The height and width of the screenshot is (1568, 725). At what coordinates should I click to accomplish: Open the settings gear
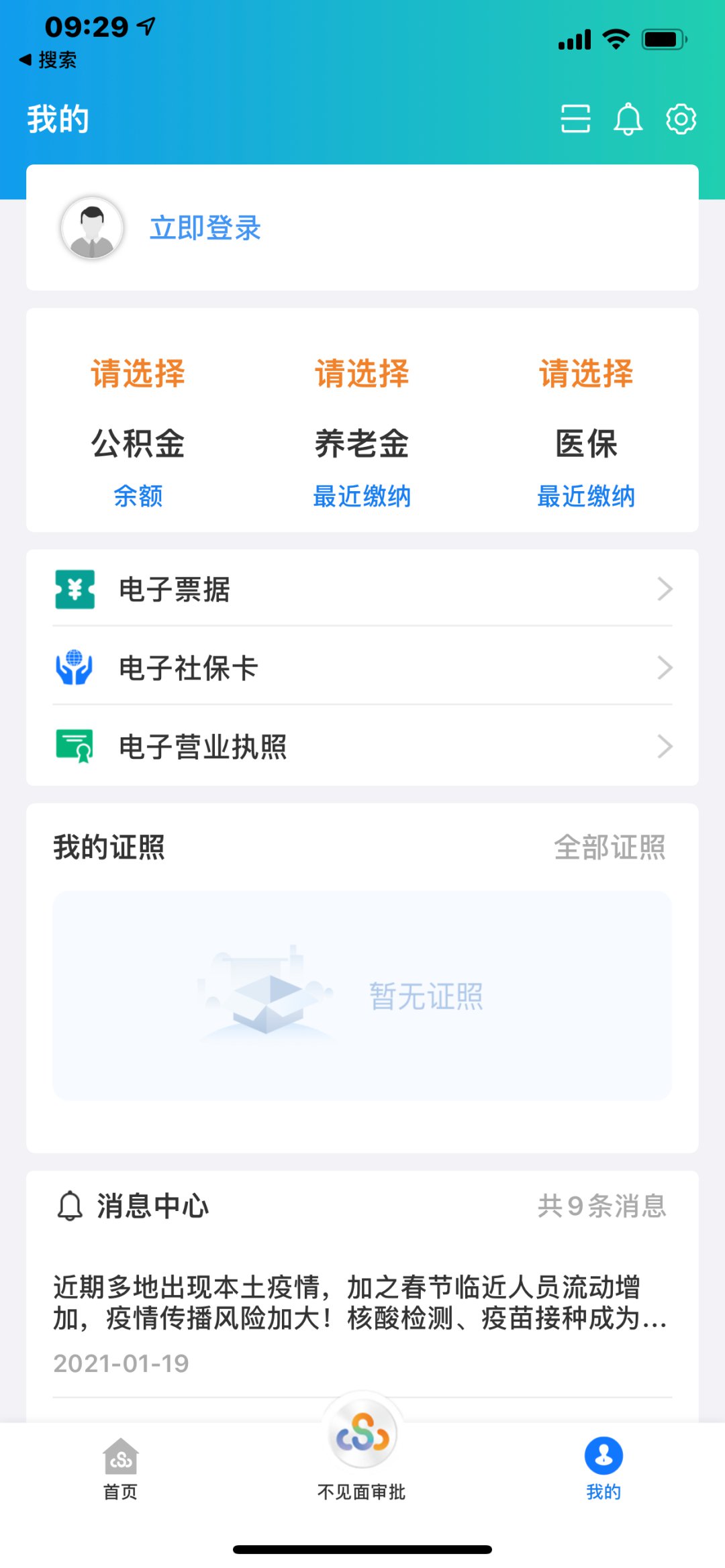(681, 119)
